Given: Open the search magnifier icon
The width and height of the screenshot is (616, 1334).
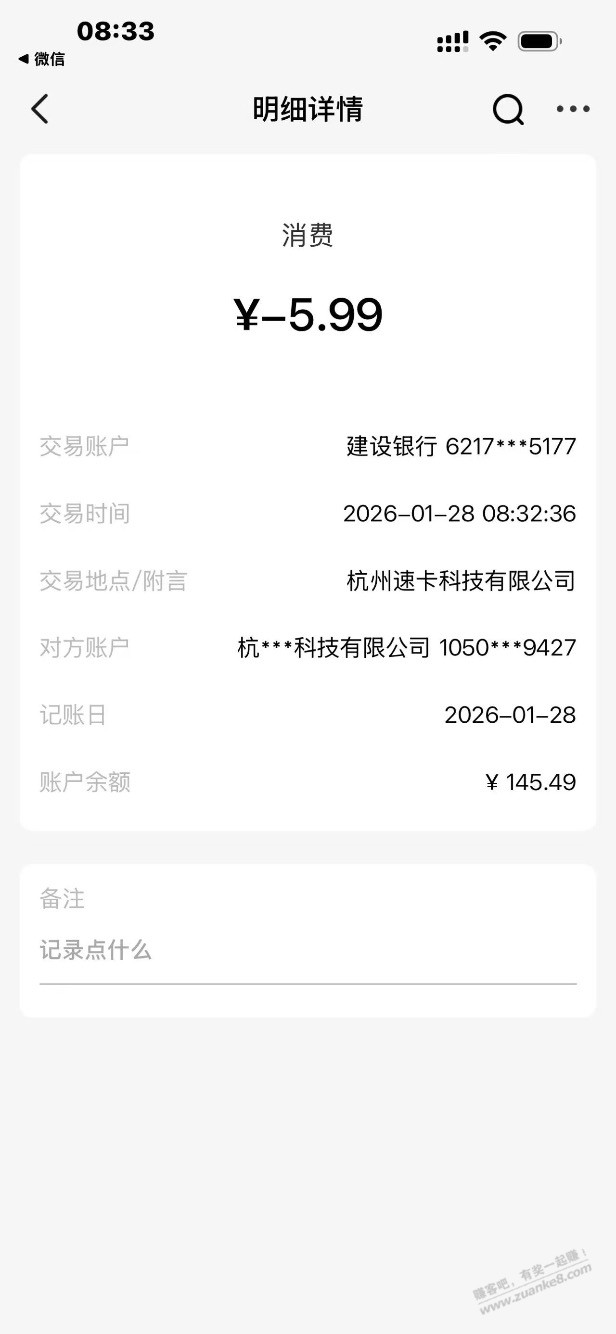Looking at the screenshot, I should click(x=508, y=109).
